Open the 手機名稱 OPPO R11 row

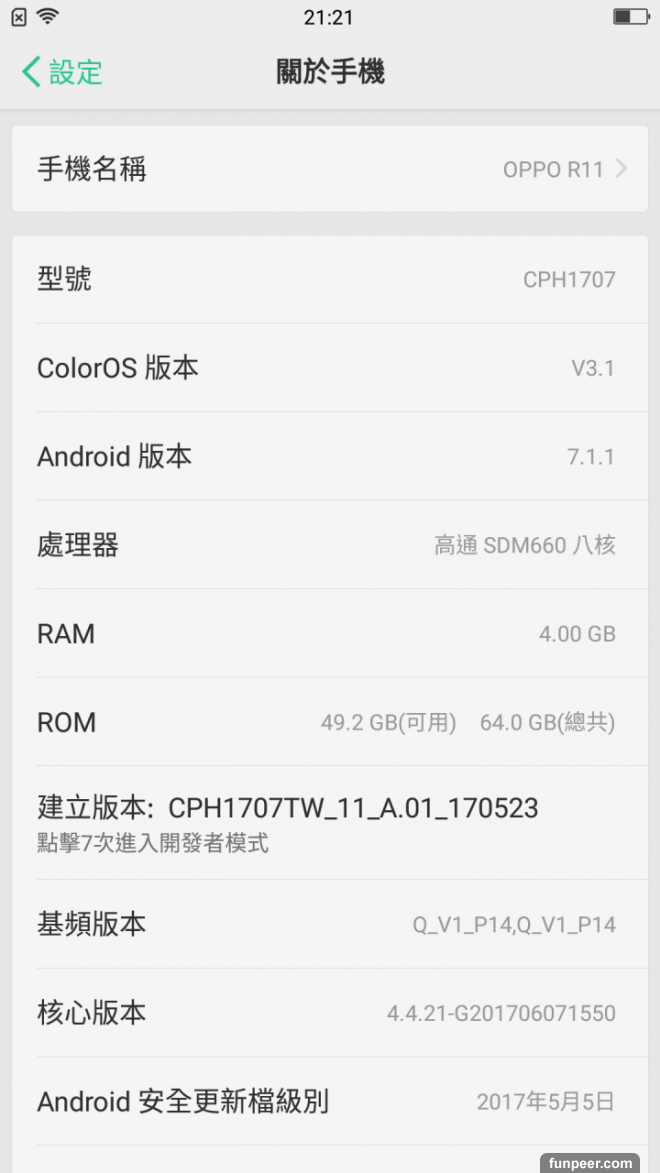tap(330, 169)
